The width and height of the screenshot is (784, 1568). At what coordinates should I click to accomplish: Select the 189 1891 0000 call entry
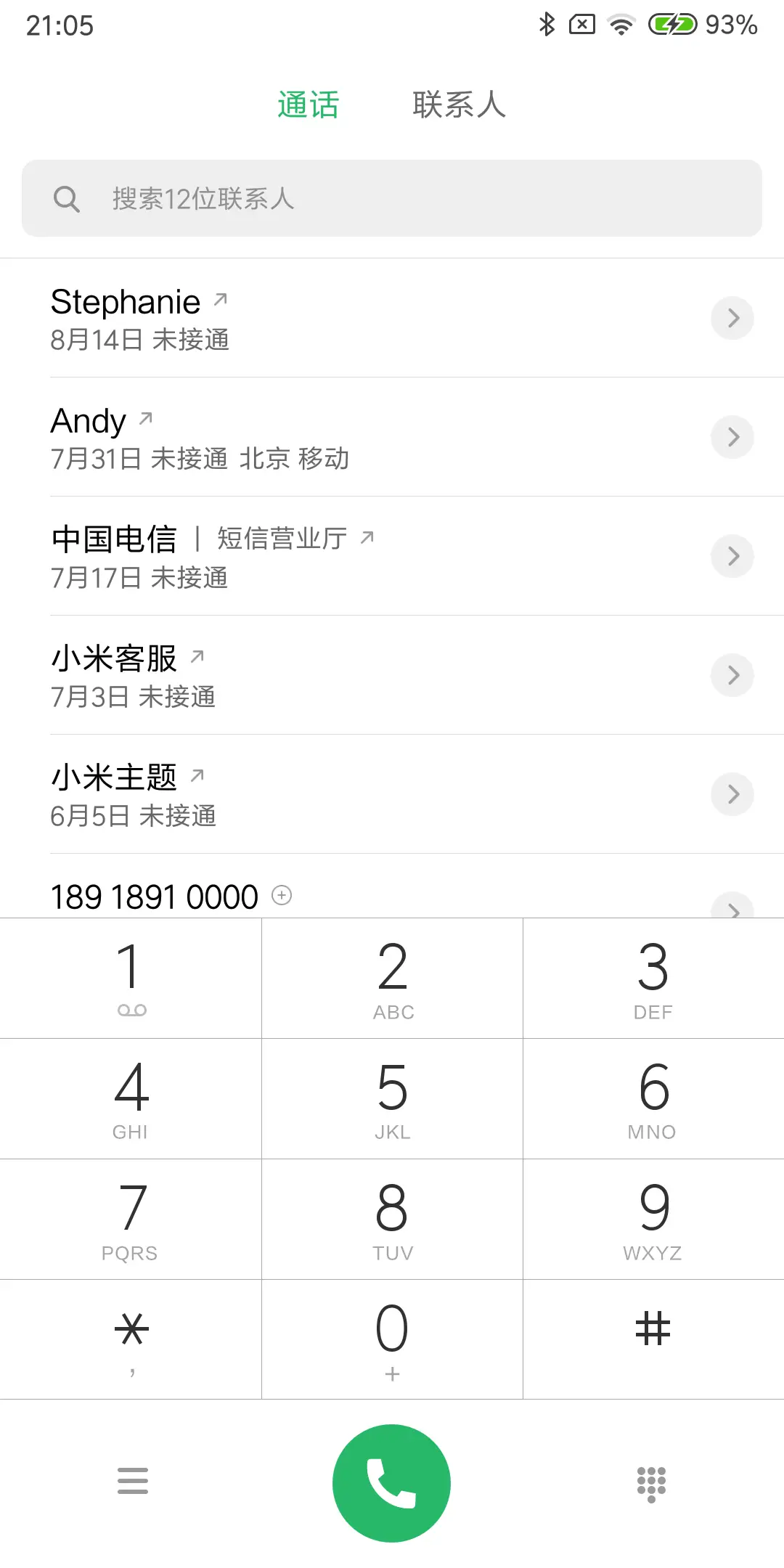coord(154,896)
